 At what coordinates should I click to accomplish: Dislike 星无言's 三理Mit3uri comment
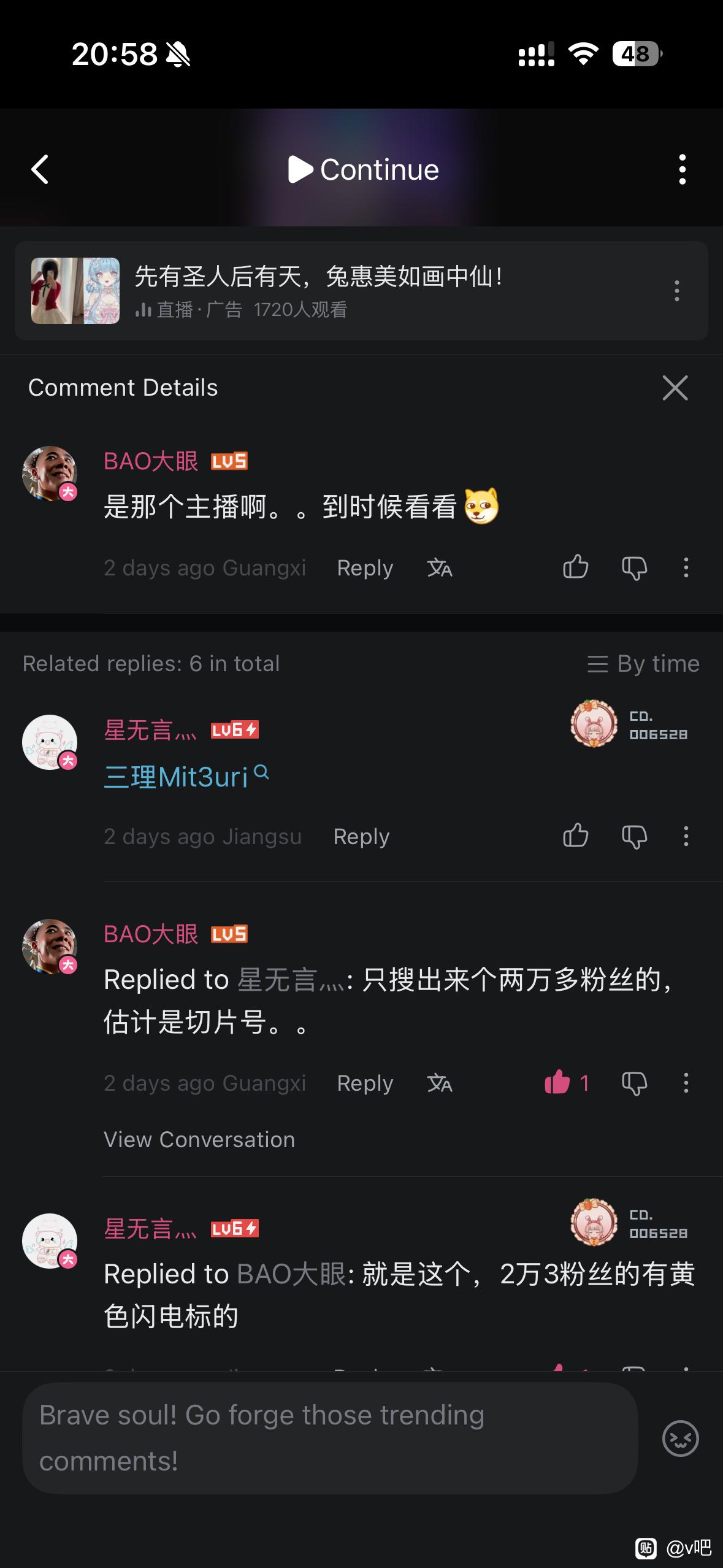pyautogui.click(x=634, y=837)
